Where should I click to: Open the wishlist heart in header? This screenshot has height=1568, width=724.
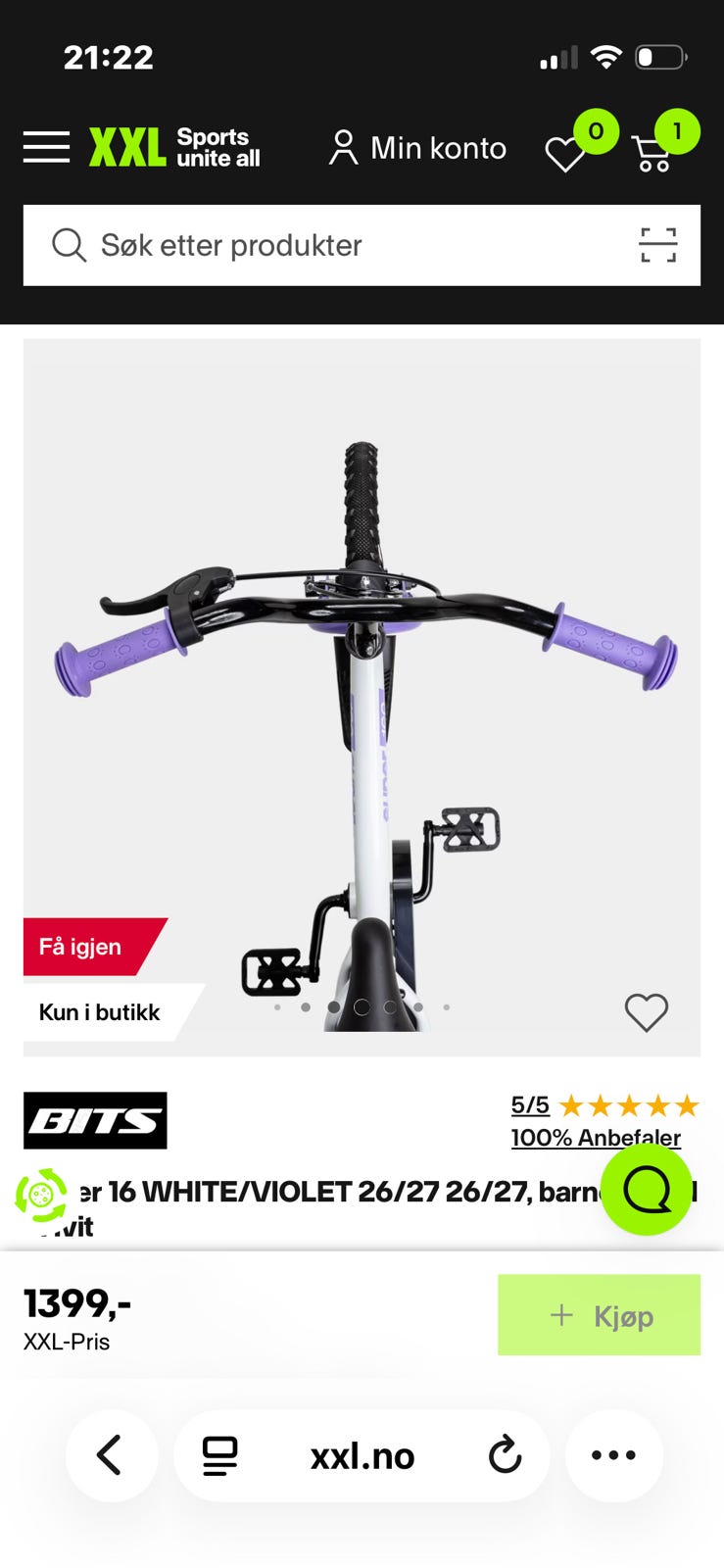565,154
